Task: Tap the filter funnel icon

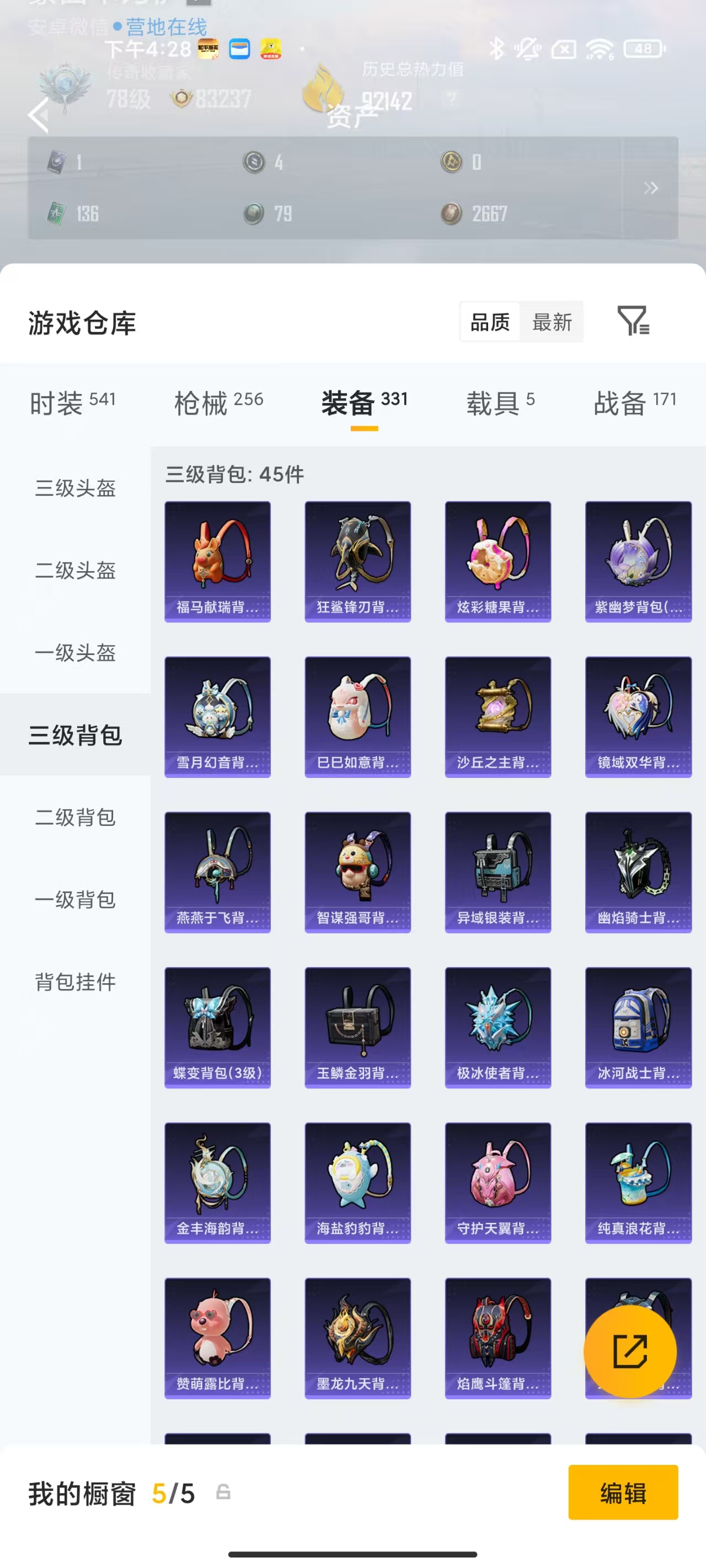Action: coord(634,322)
